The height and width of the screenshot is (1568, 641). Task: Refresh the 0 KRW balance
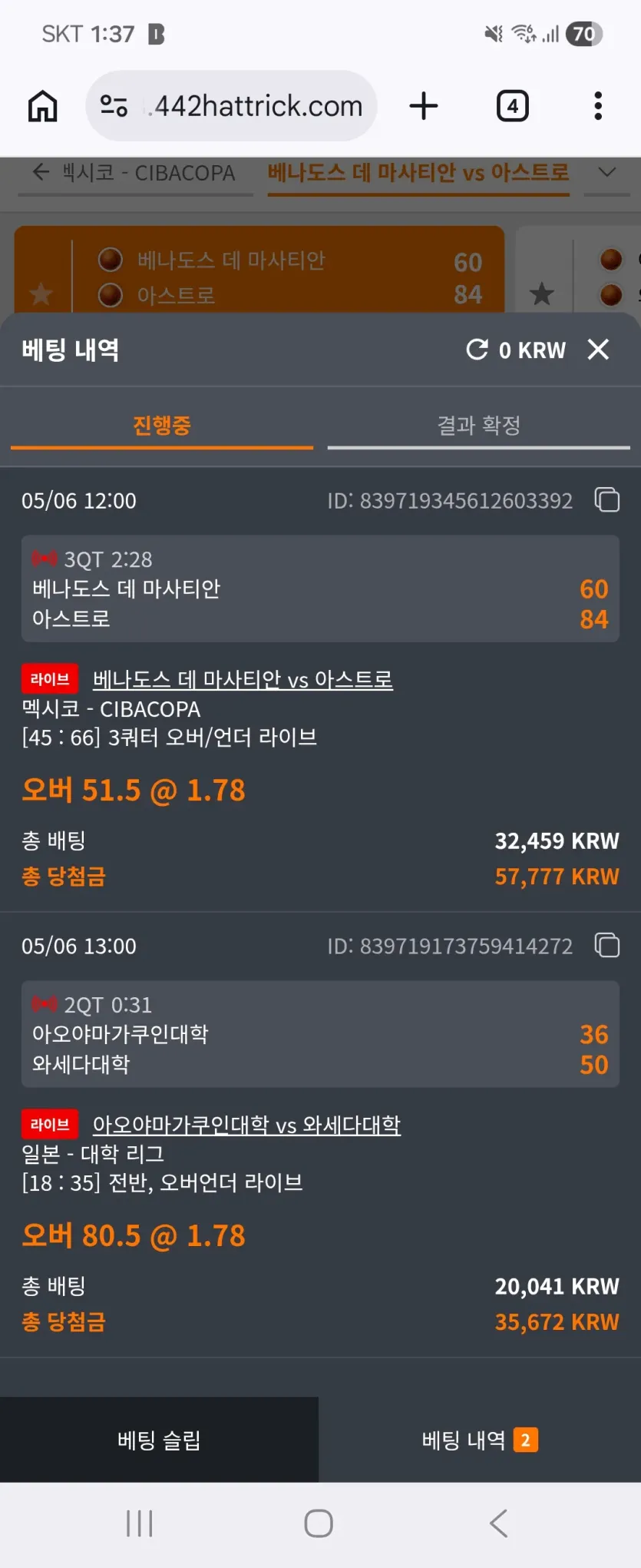pyautogui.click(x=477, y=350)
